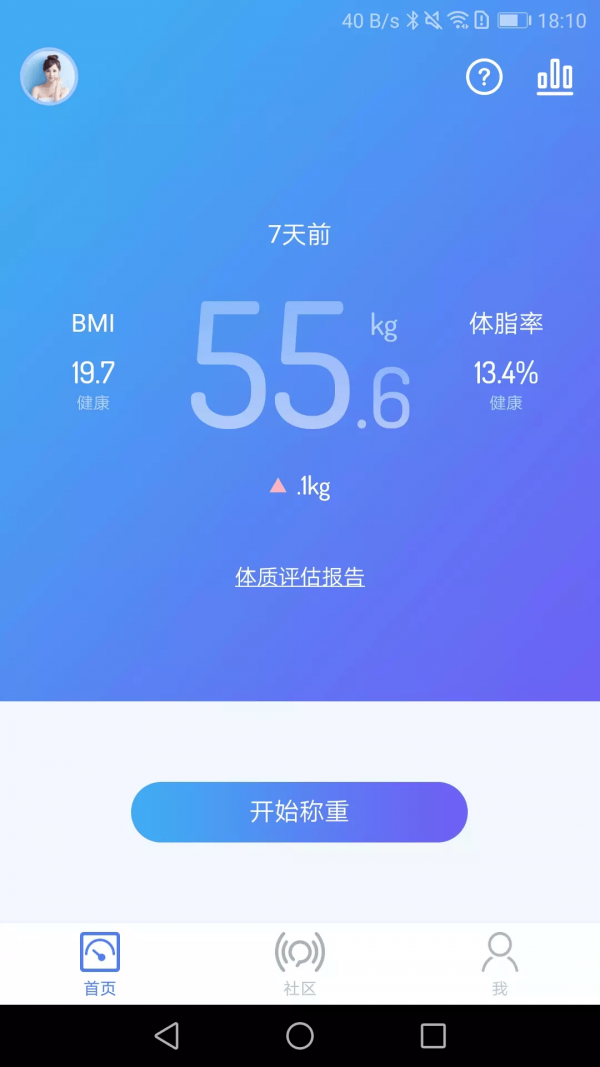This screenshot has height=1067, width=600.
Task: Open the help question mark icon
Action: [x=484, y=77]
